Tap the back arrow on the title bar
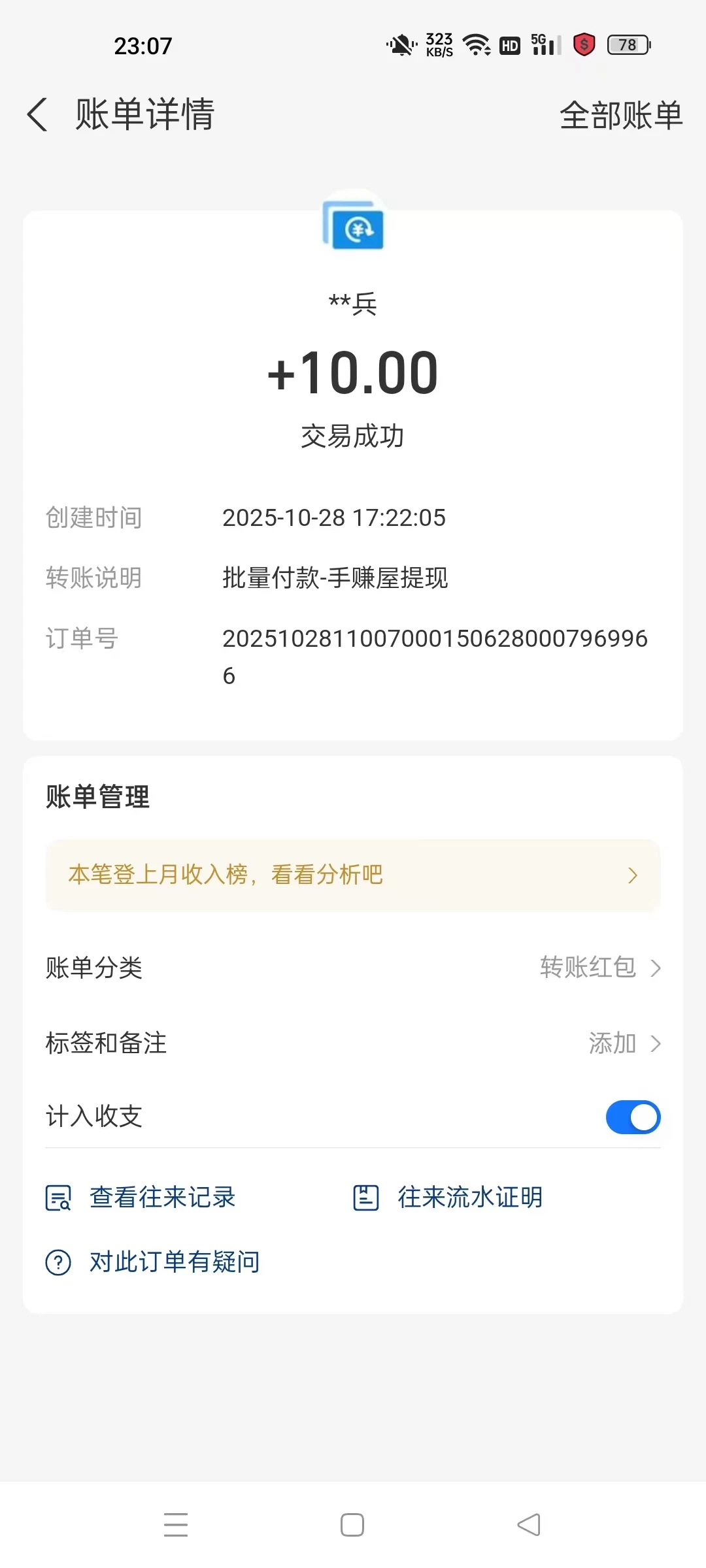This screenshot has height=1568, width=706. 37,114
